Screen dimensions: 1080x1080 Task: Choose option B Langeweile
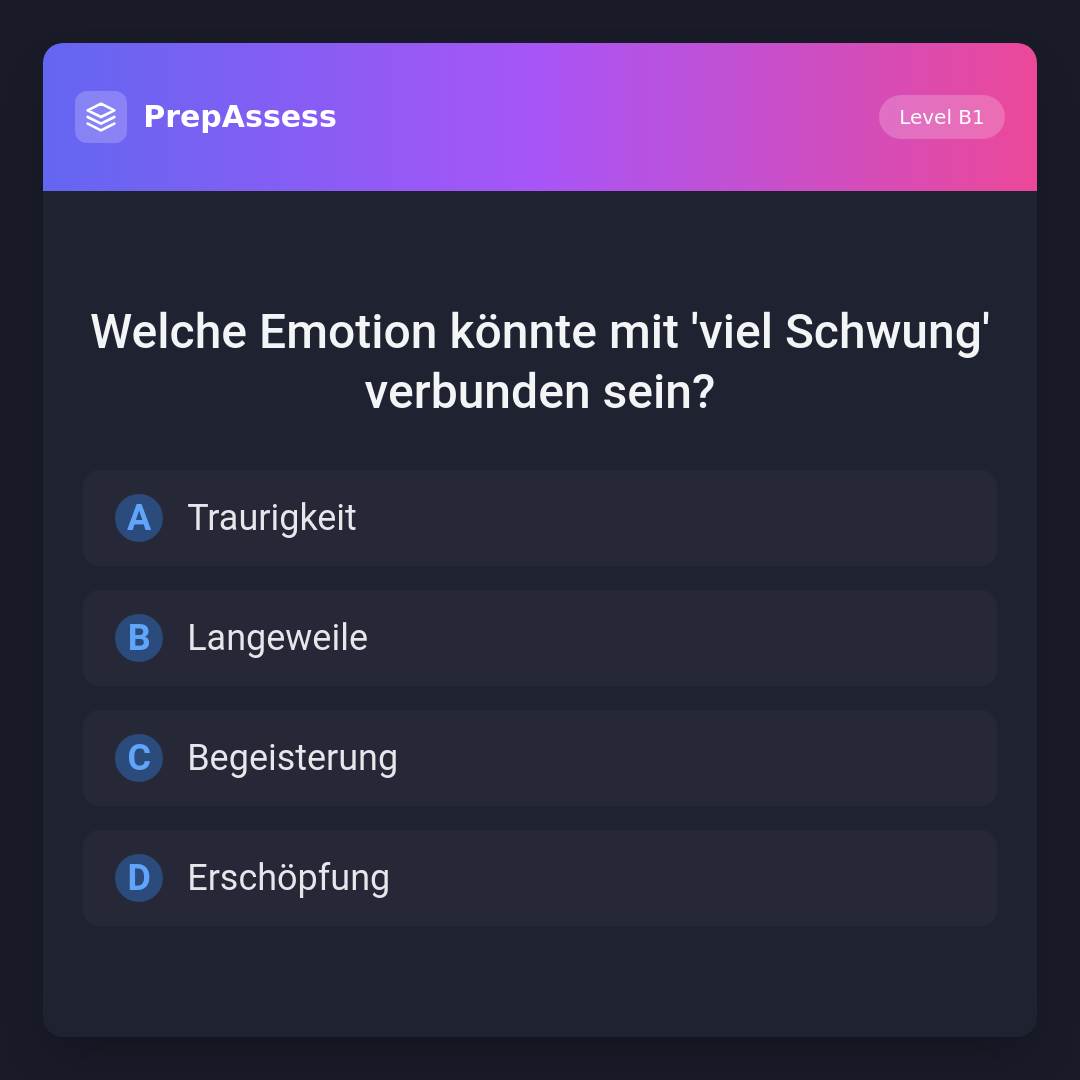pyautogui.click(x=540, y=638)
